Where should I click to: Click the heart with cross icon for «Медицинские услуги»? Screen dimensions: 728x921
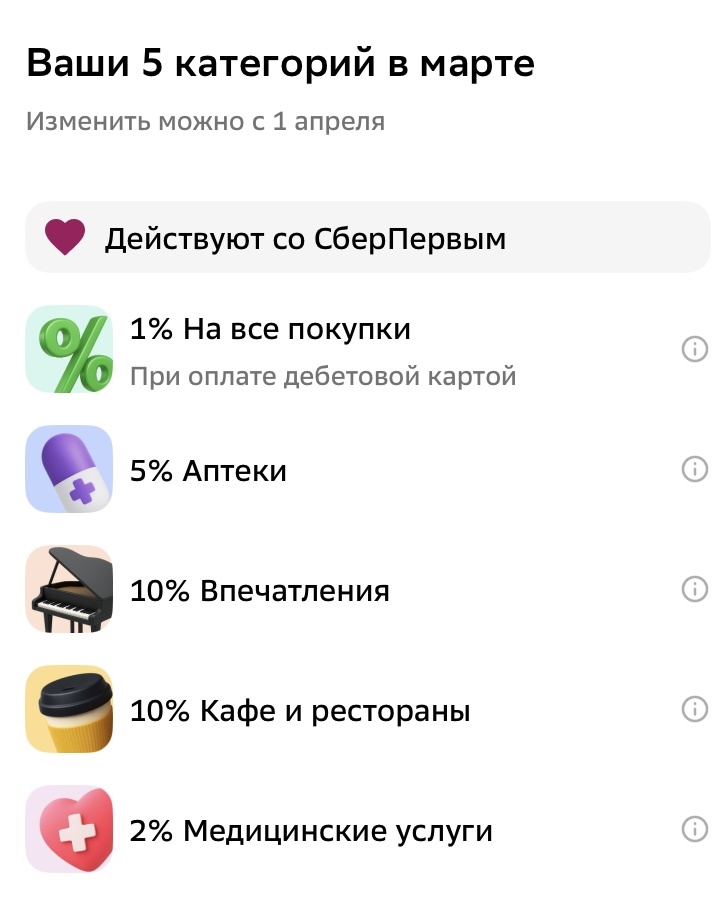point(68,830)
